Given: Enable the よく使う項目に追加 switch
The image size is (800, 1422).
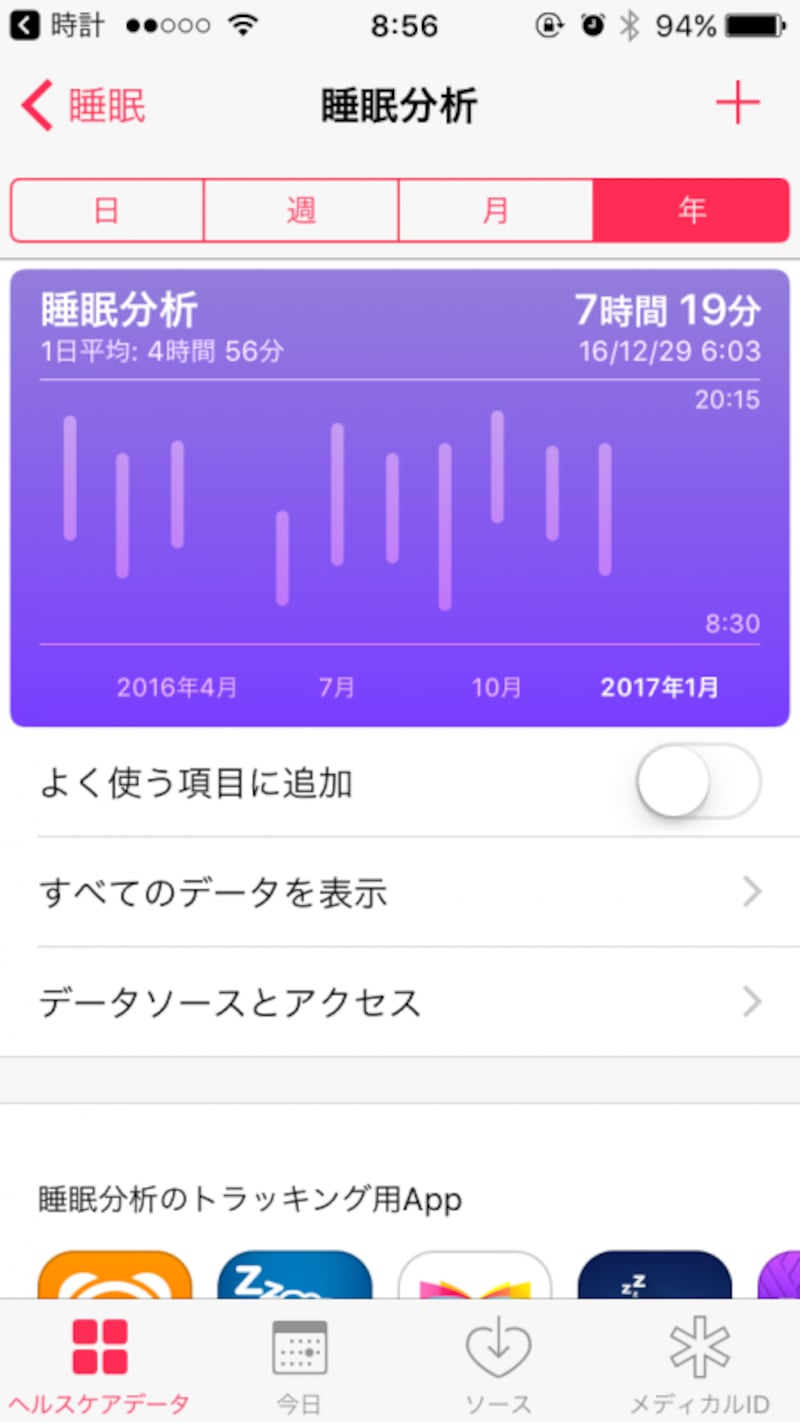Looking at the screenshot, I should pos(698,783).
